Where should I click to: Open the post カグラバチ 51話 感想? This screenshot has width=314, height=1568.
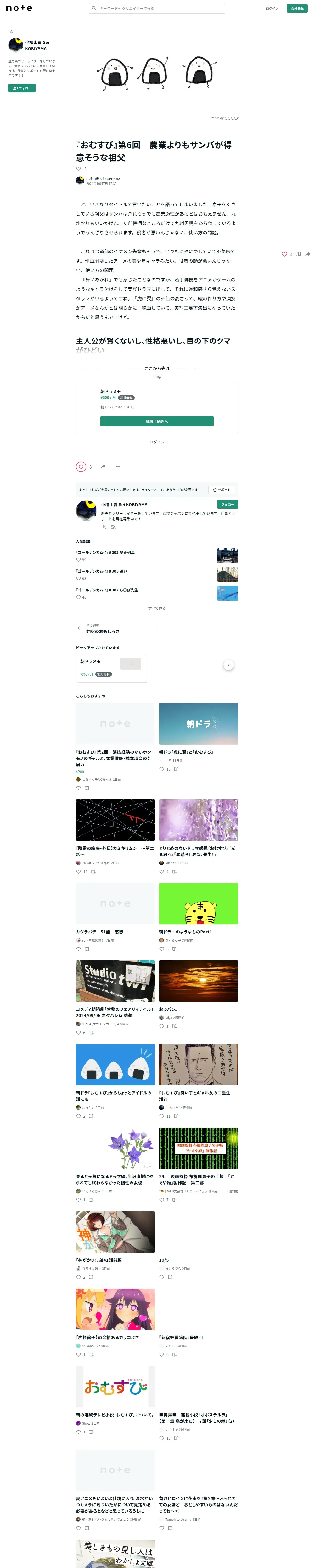pos(99,931)
